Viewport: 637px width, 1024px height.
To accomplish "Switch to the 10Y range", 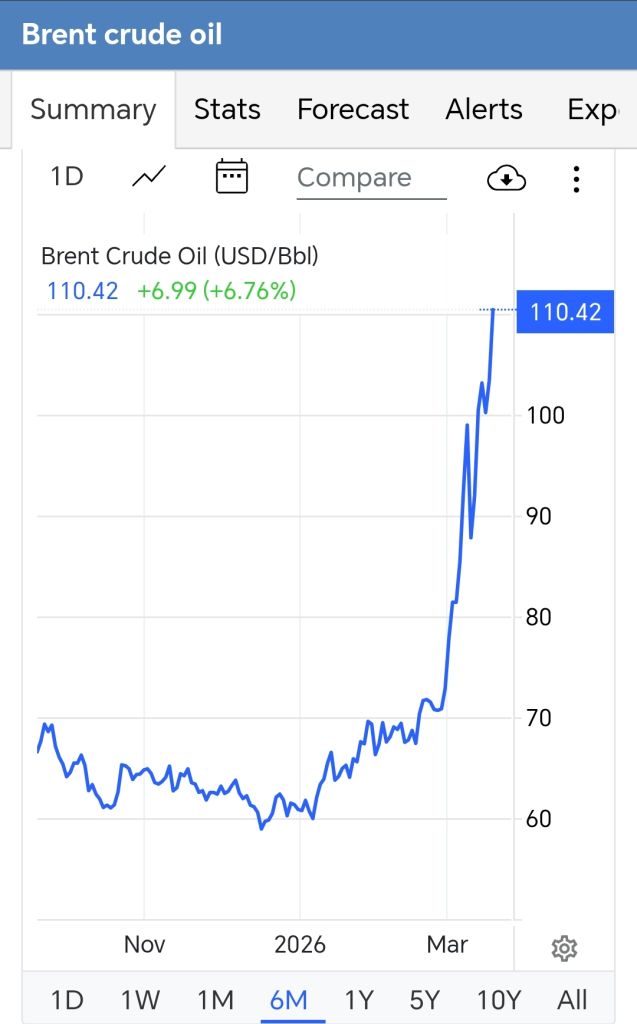I will tap(498, 999).
